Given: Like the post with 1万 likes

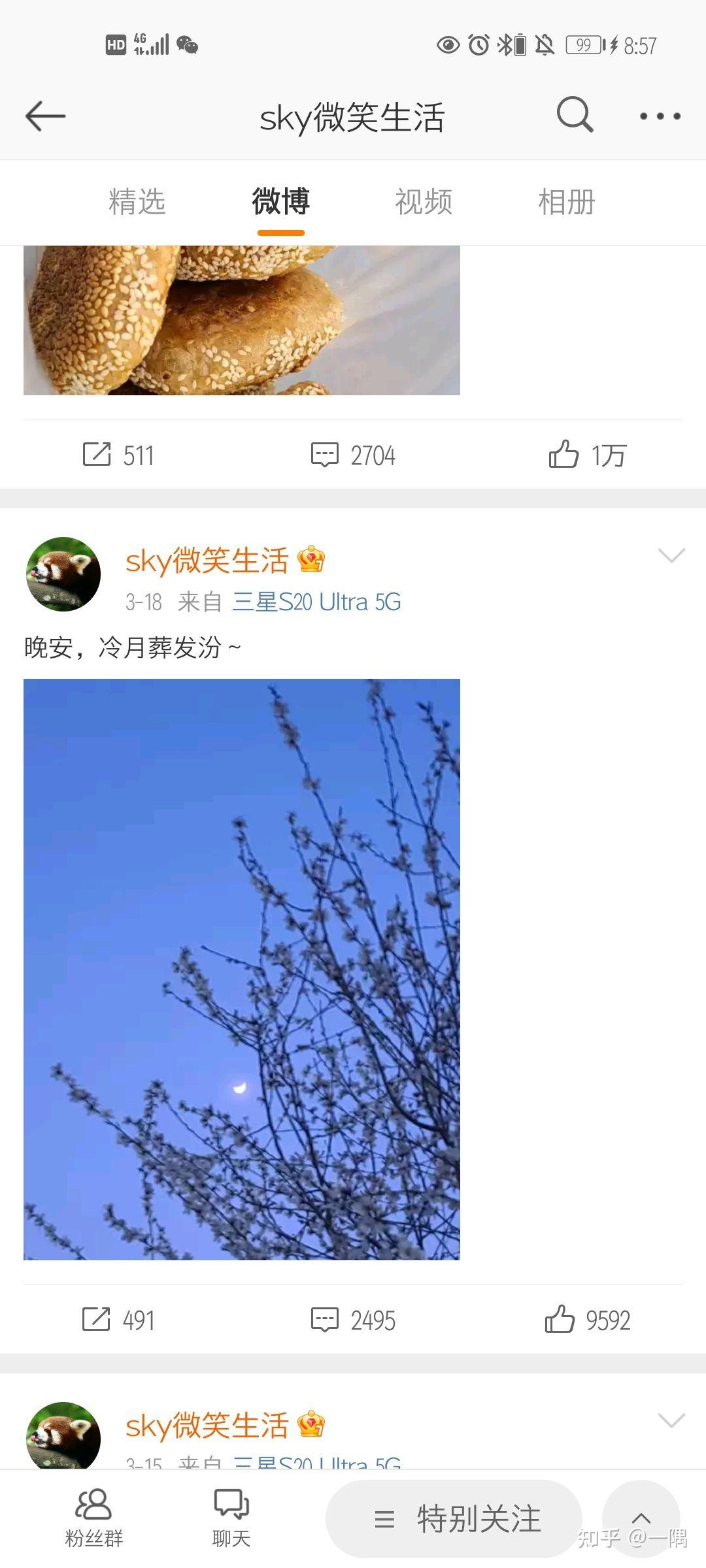Looking at the screenshot, I should [x=587, y=455].
